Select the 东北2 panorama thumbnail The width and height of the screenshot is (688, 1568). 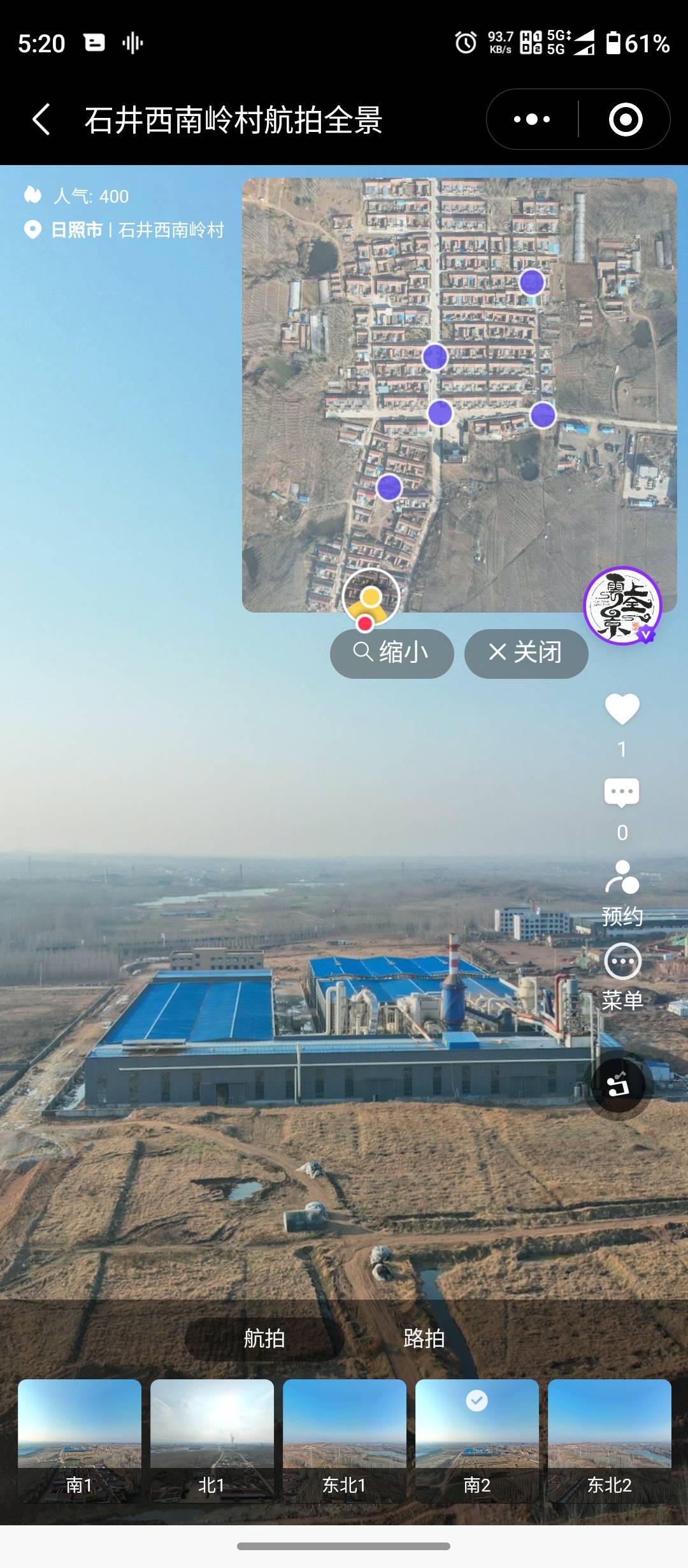[610, 1441]
